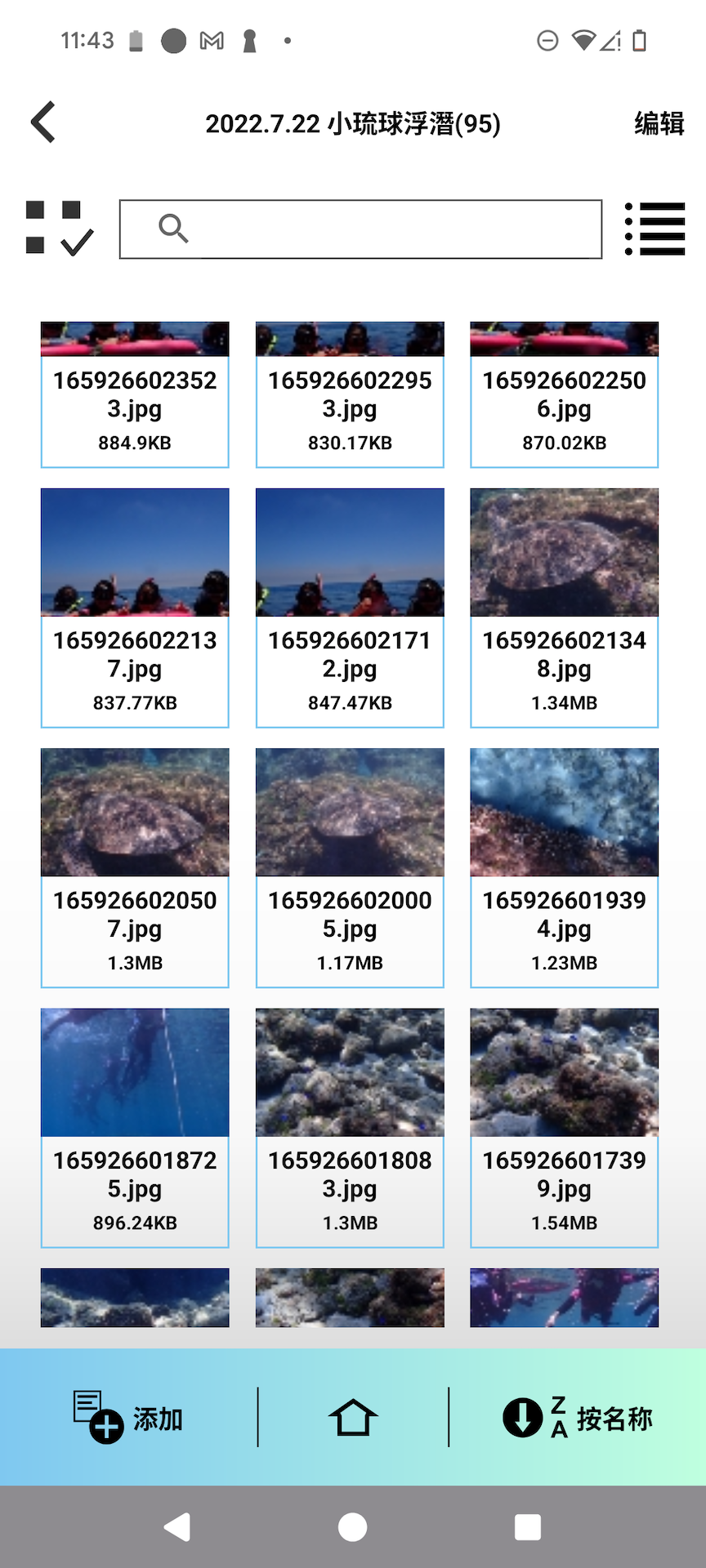Open reef photo 1659266017399.jpg
706x1568 pixels.
click(x=564, y=1127)
